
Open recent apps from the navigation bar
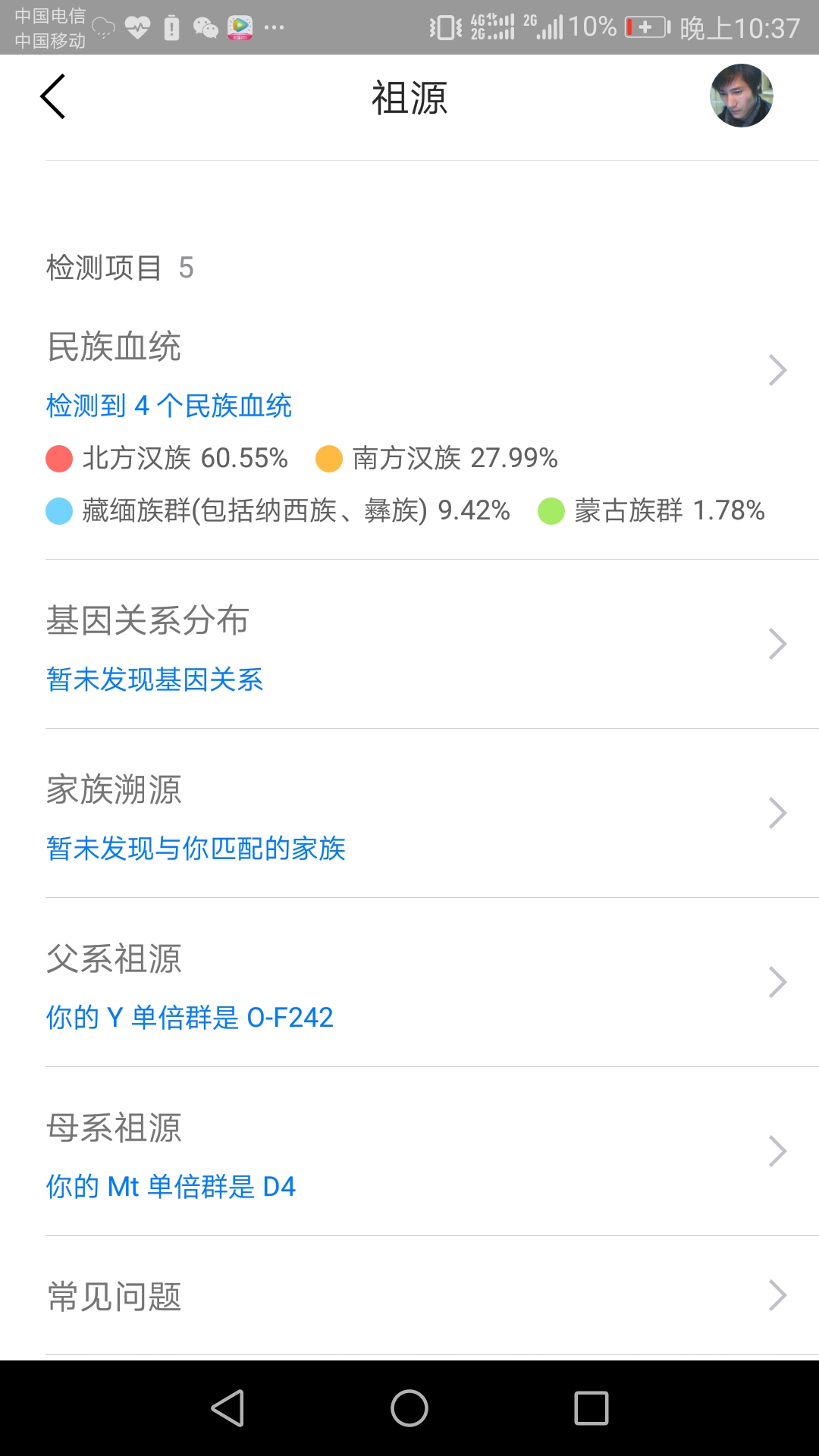point(591,1408)
